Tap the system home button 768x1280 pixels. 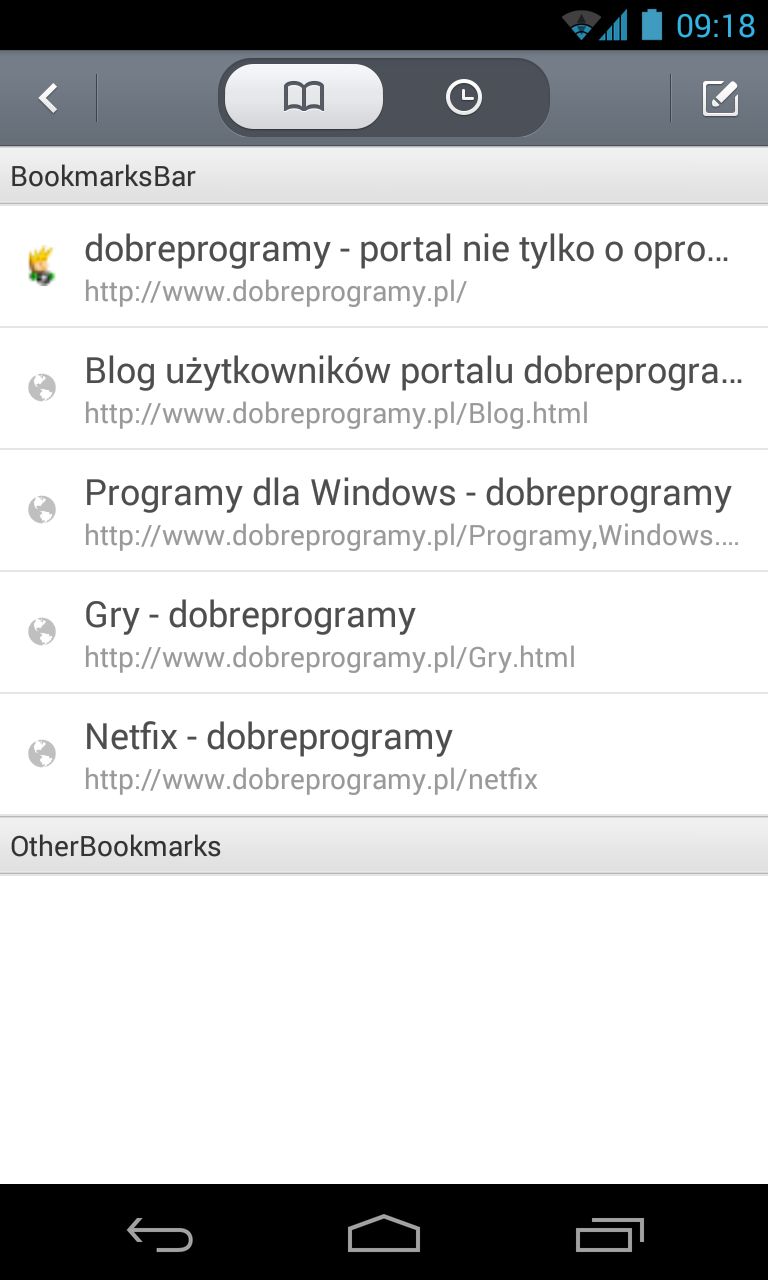tap(384, 1234)
